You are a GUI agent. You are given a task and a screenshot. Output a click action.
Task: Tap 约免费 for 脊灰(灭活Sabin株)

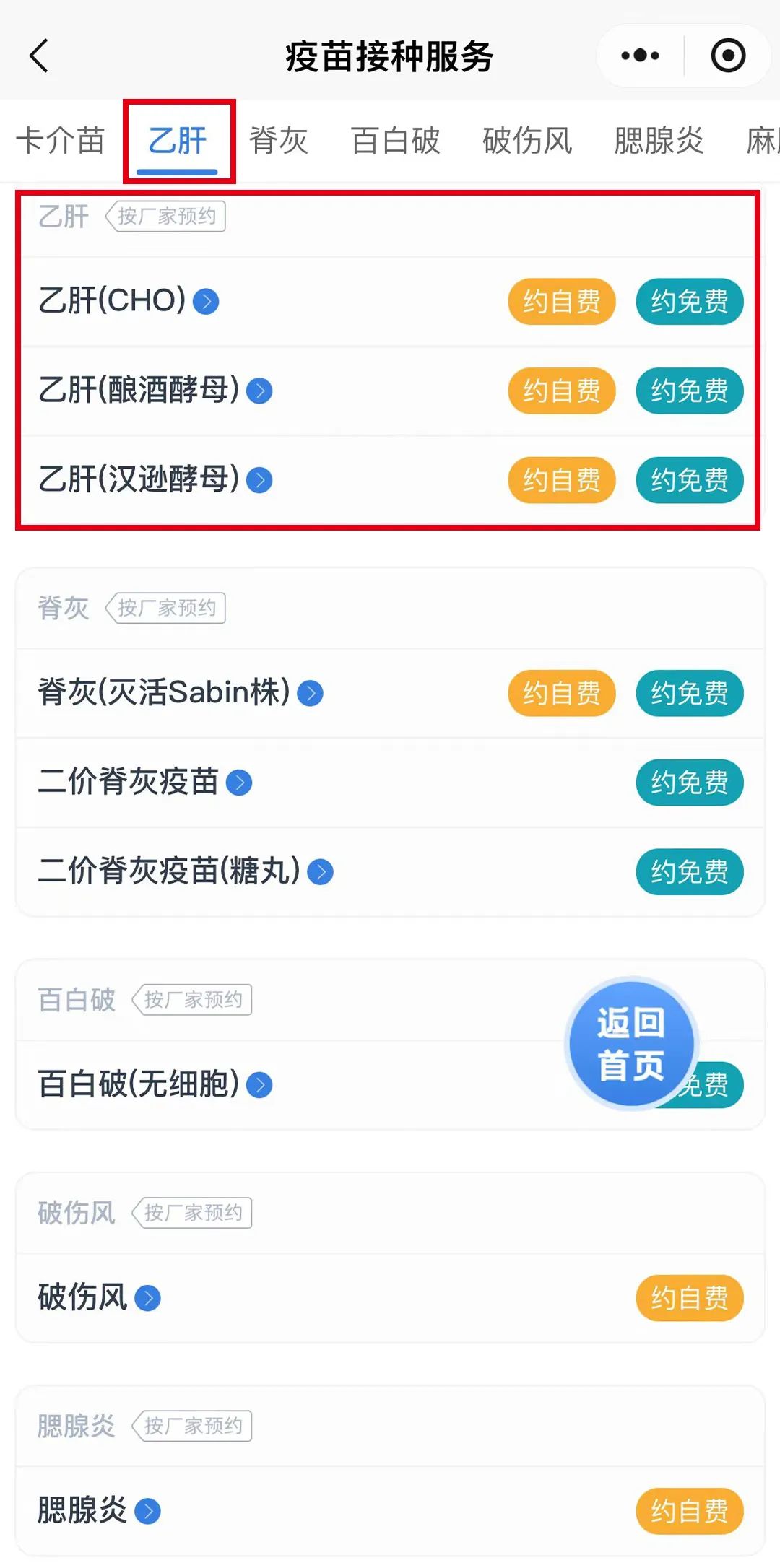(689, 693)
